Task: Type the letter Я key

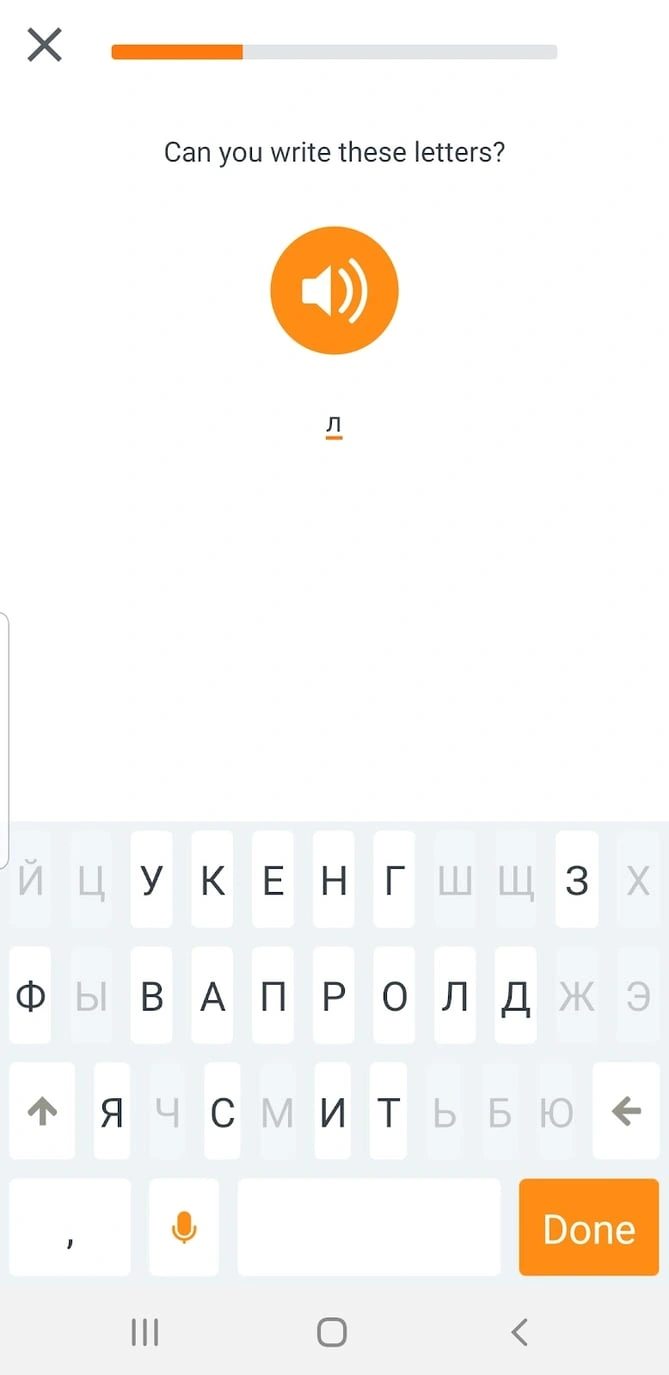Action: (112, 1111)
